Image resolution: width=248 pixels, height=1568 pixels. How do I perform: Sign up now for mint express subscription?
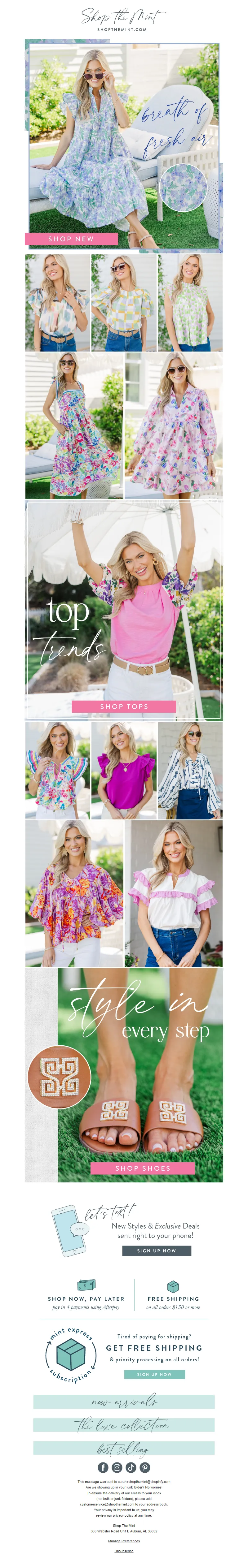point(154,1374)
